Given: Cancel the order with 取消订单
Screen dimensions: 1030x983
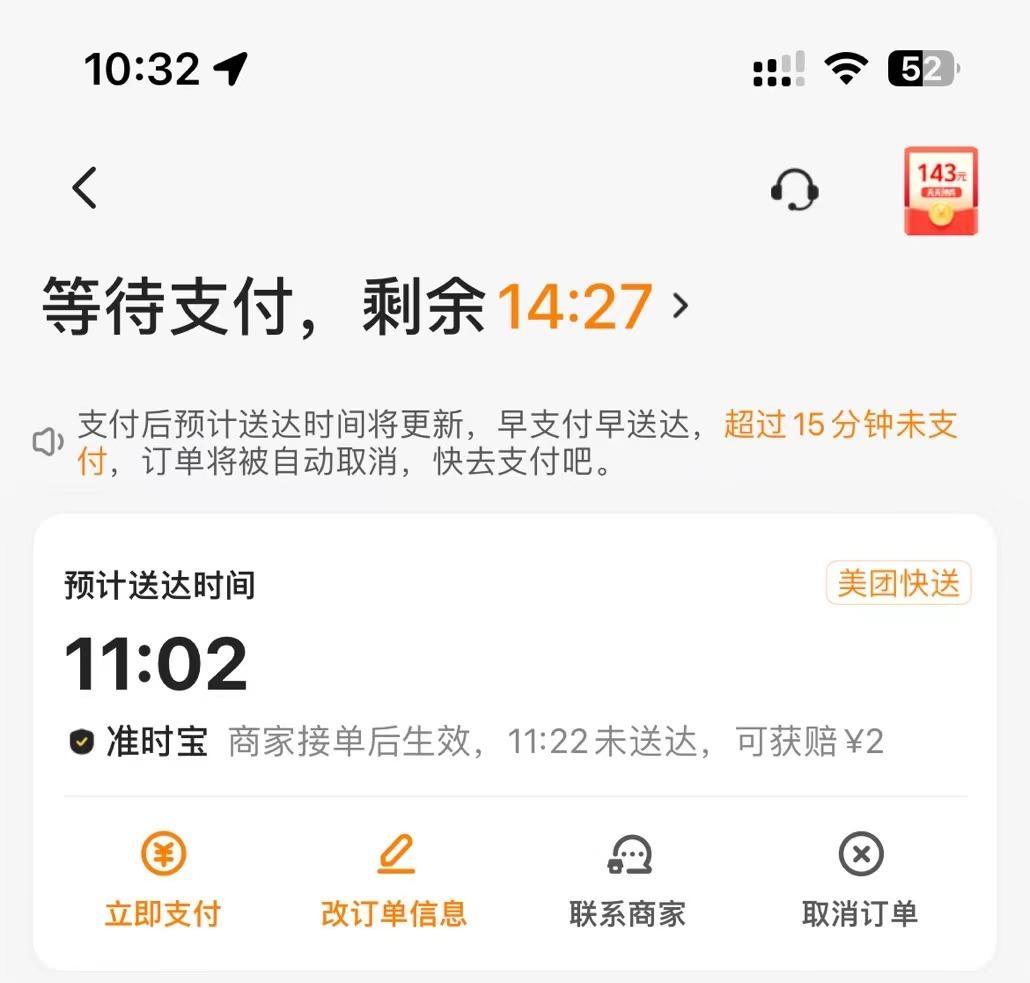Looking at the screenshot, I should (x=860, y=880).
